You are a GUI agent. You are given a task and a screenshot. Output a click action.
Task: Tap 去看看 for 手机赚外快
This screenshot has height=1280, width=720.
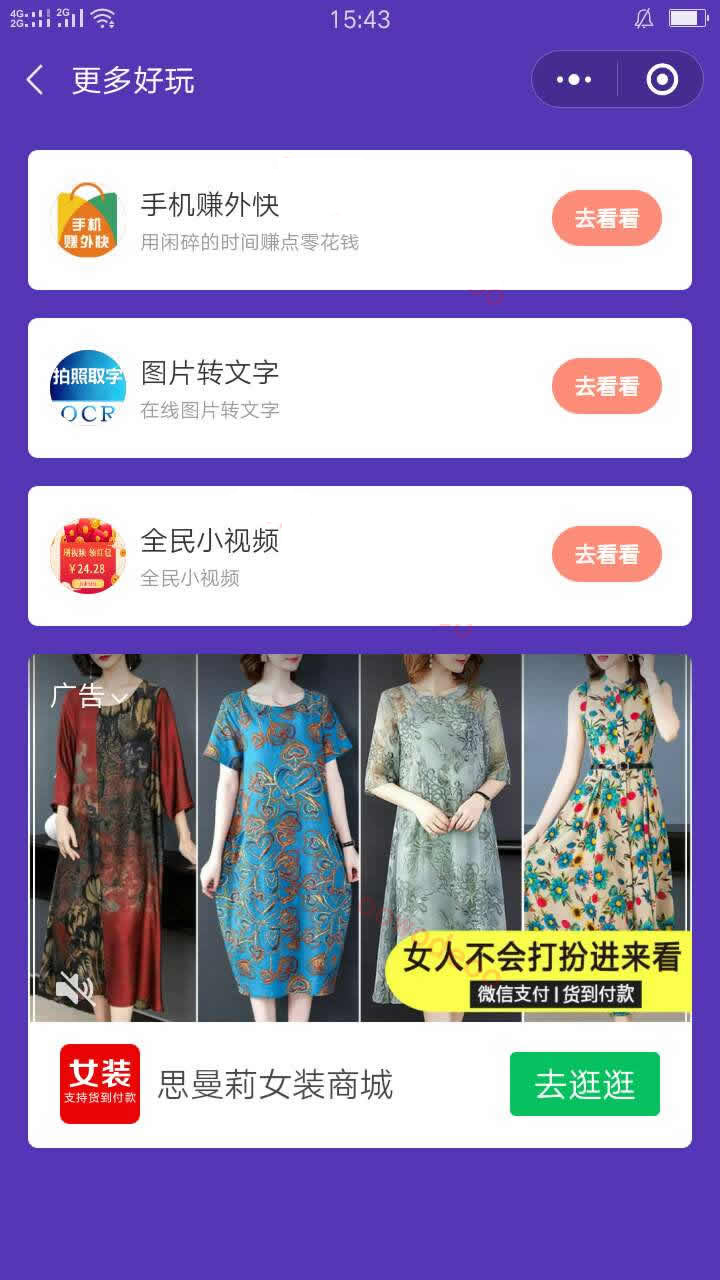[606, 218]
